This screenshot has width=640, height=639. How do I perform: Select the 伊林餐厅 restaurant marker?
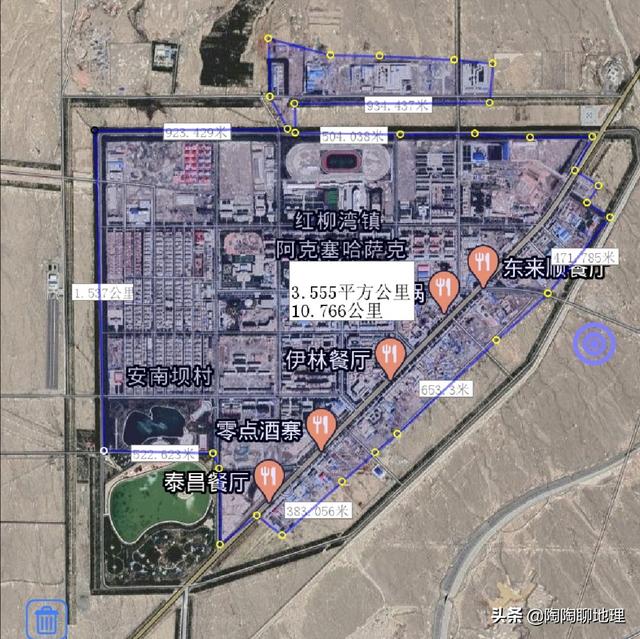[x=391, y=355]
